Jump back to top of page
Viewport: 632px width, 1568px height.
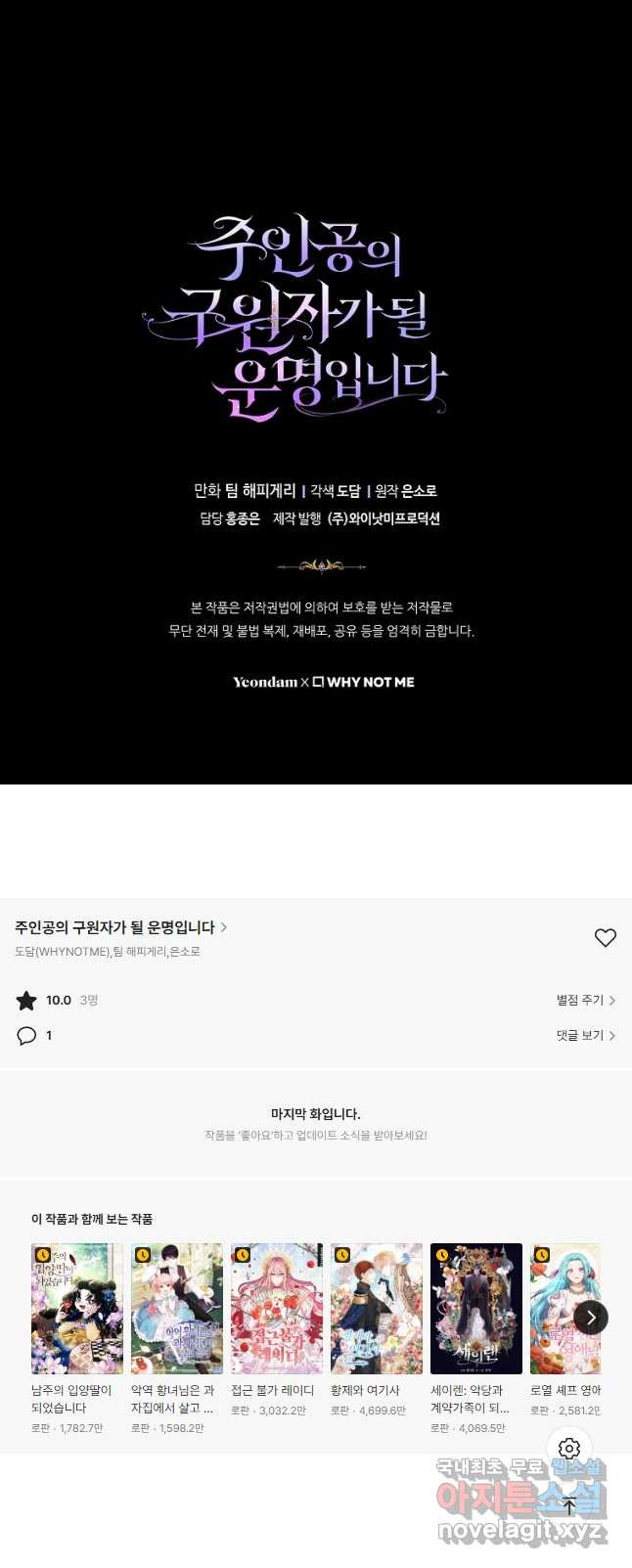[x=569, y=1506]
